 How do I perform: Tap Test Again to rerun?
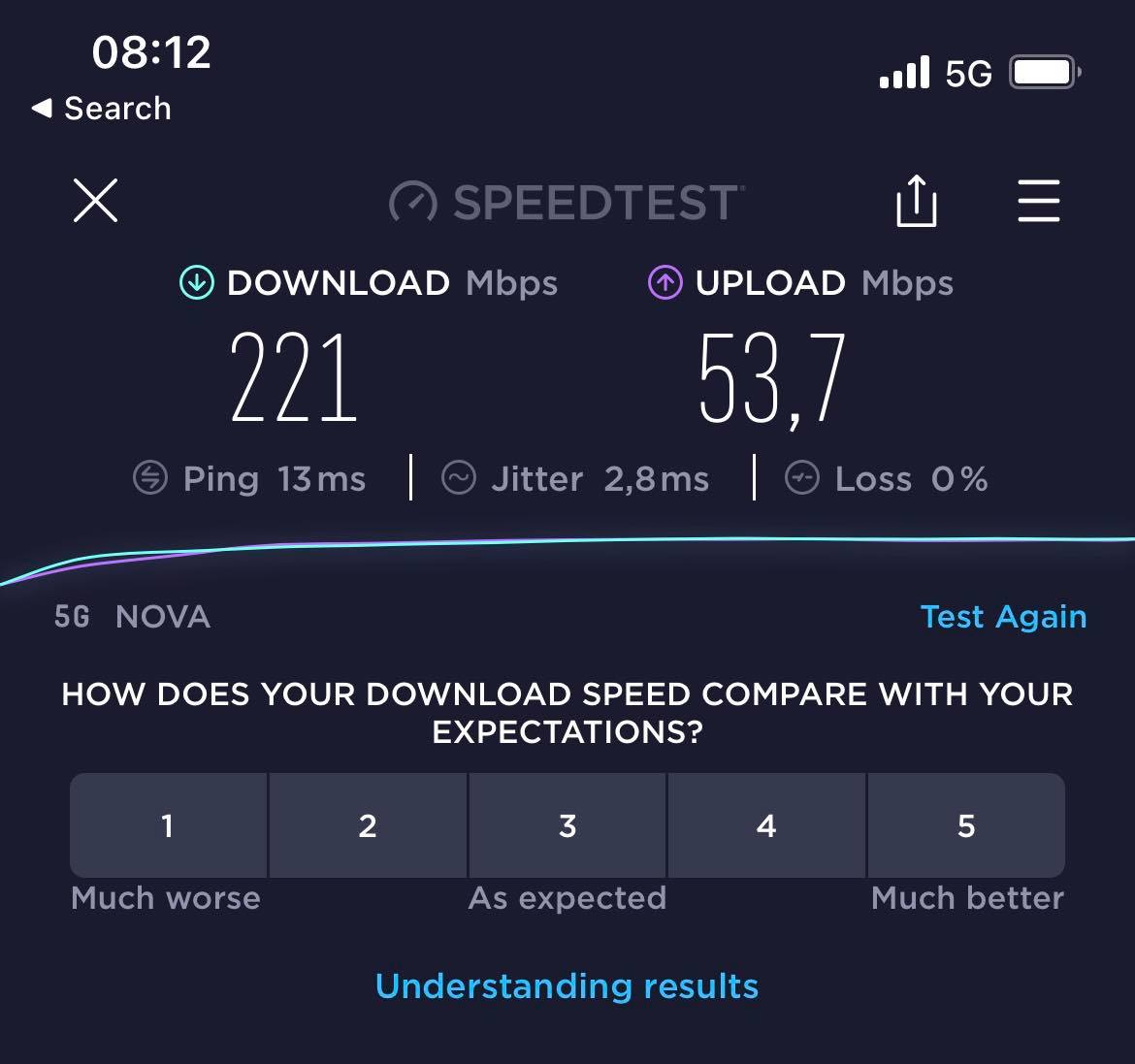[x=1003, y=617]
